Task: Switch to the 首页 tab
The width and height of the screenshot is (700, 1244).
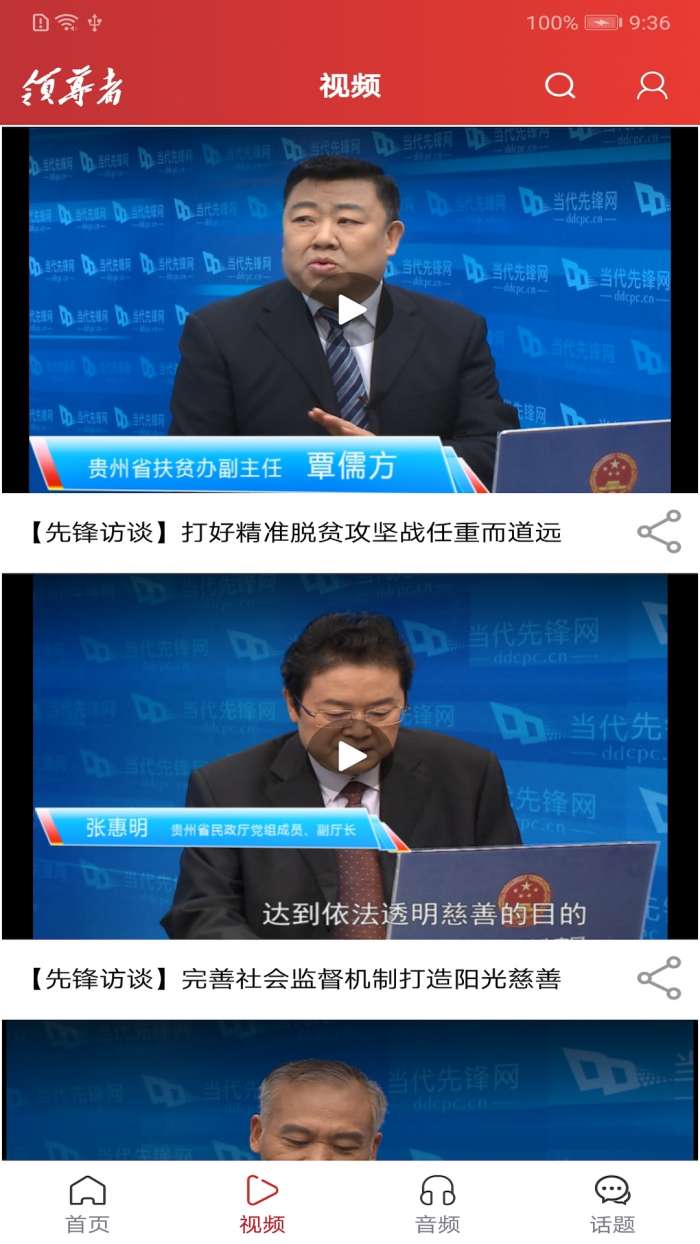Action: coord(87,1204)
